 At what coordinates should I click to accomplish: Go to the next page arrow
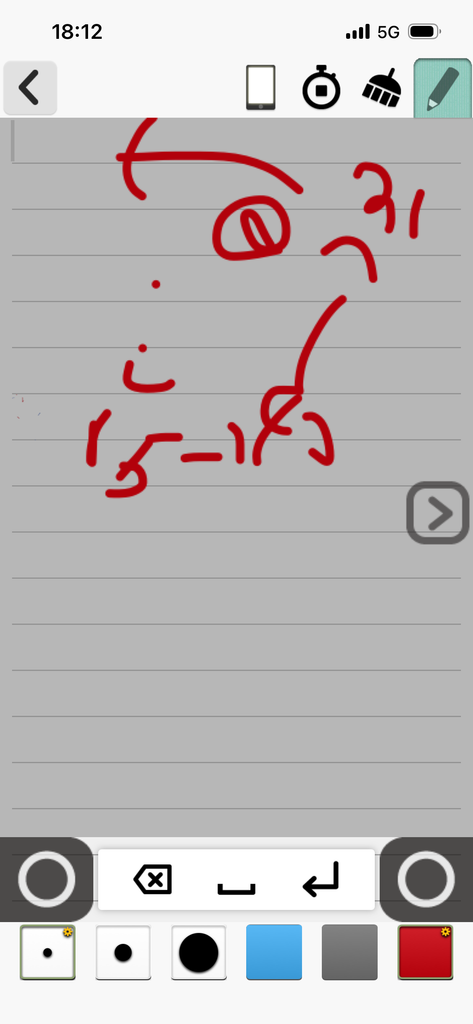(x=438, y=513)
